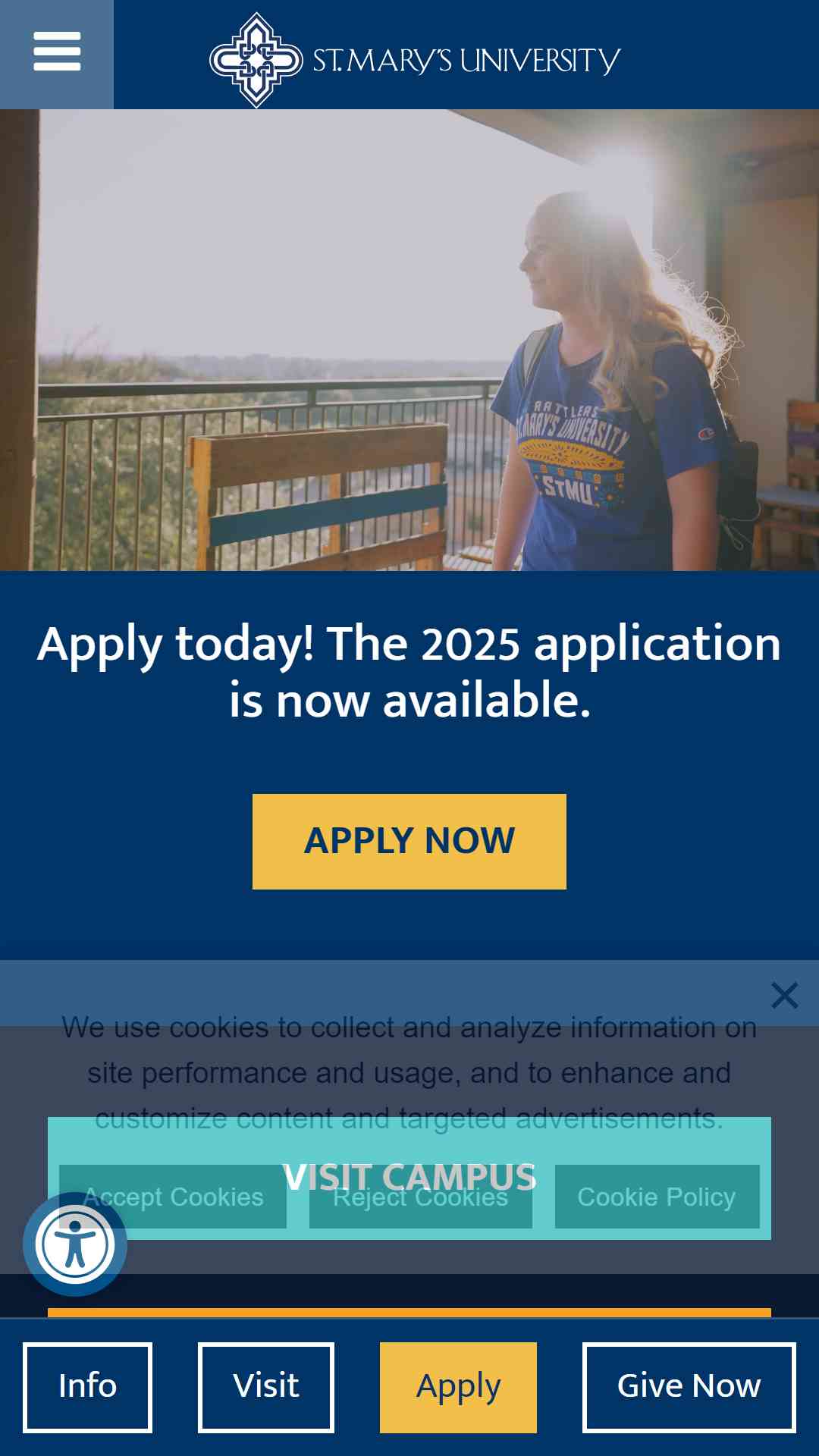Screen dimensions: 819x1456
Task: Open the accessibility options widget
Action: 74,1244
